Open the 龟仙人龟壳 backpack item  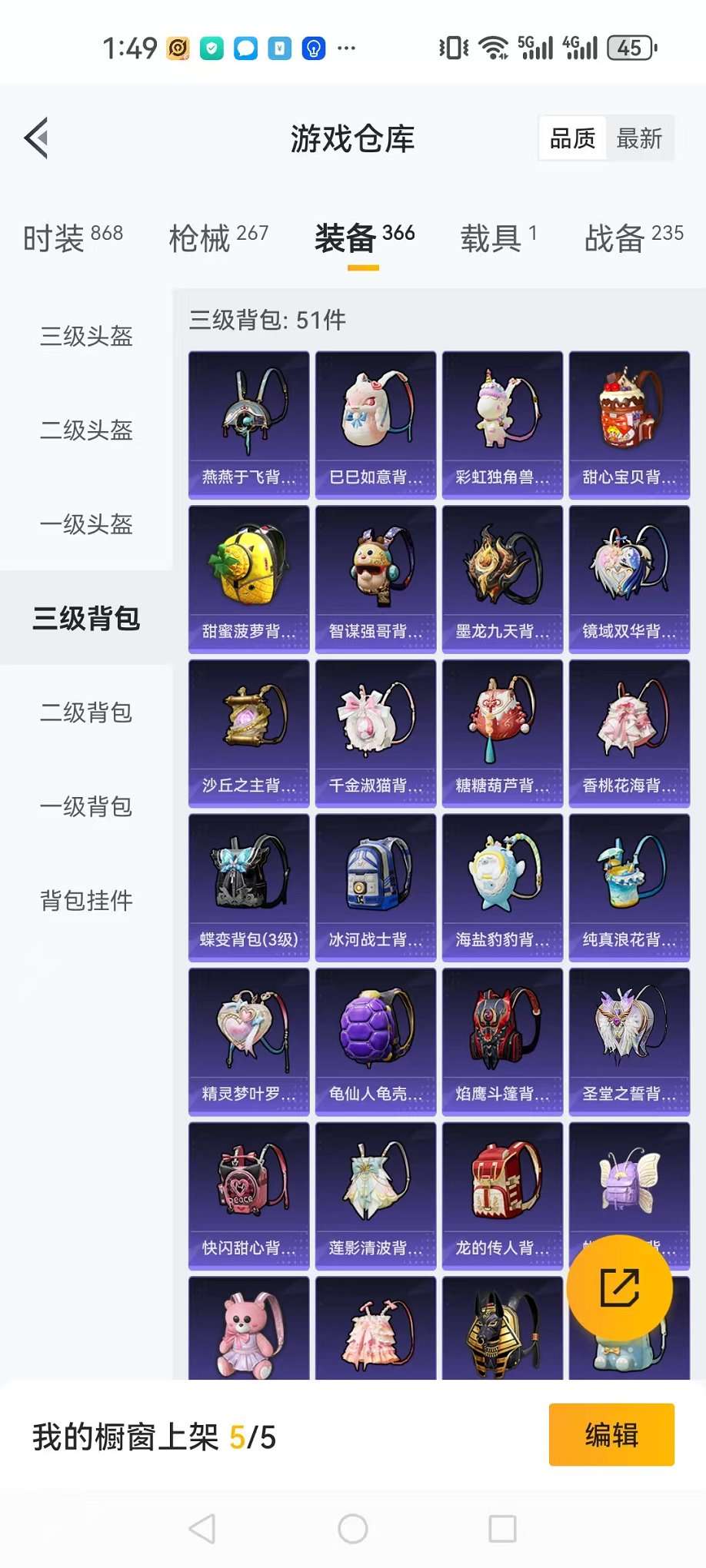coord(375,1041)
